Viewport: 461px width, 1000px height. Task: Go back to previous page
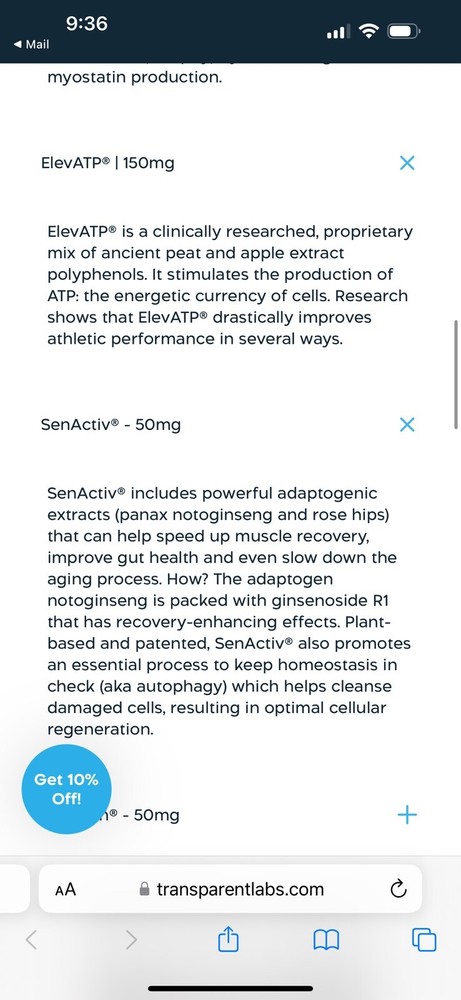pos(32,939)
